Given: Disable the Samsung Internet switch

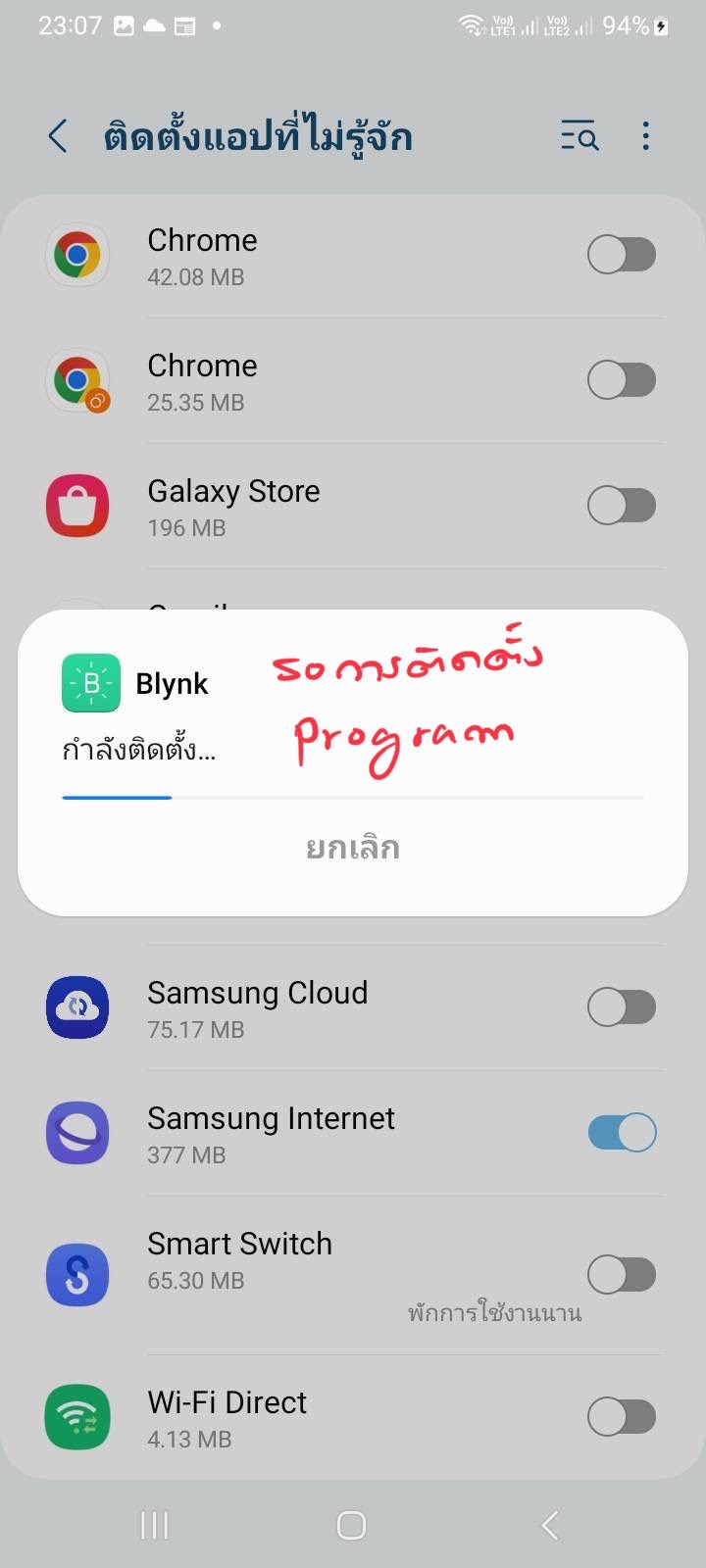Looking at the screenshot, I should point(621,1133).
